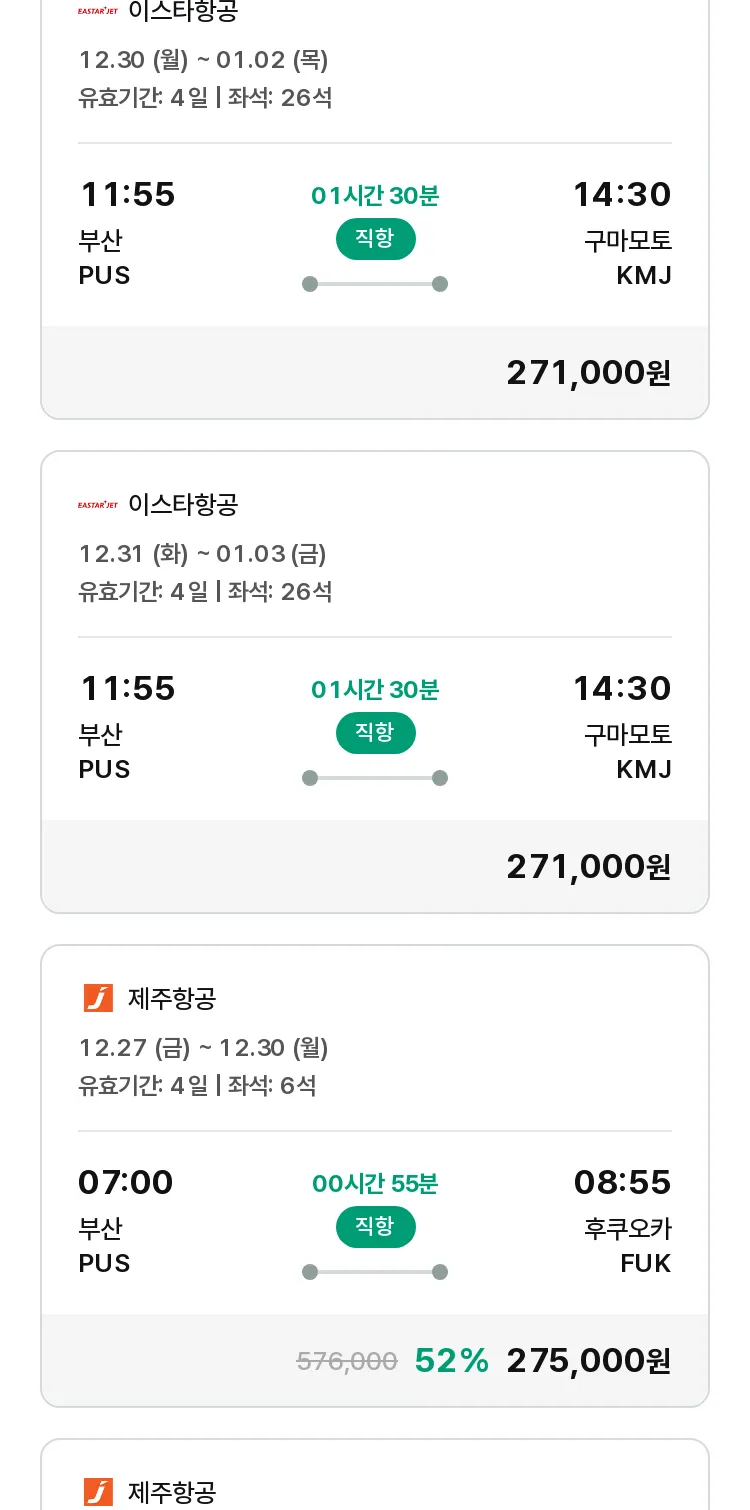Select Eastar Jet flight departing 12.31 to Kumamoto
Screen dimensions: 750x1510
coord(375,682)
